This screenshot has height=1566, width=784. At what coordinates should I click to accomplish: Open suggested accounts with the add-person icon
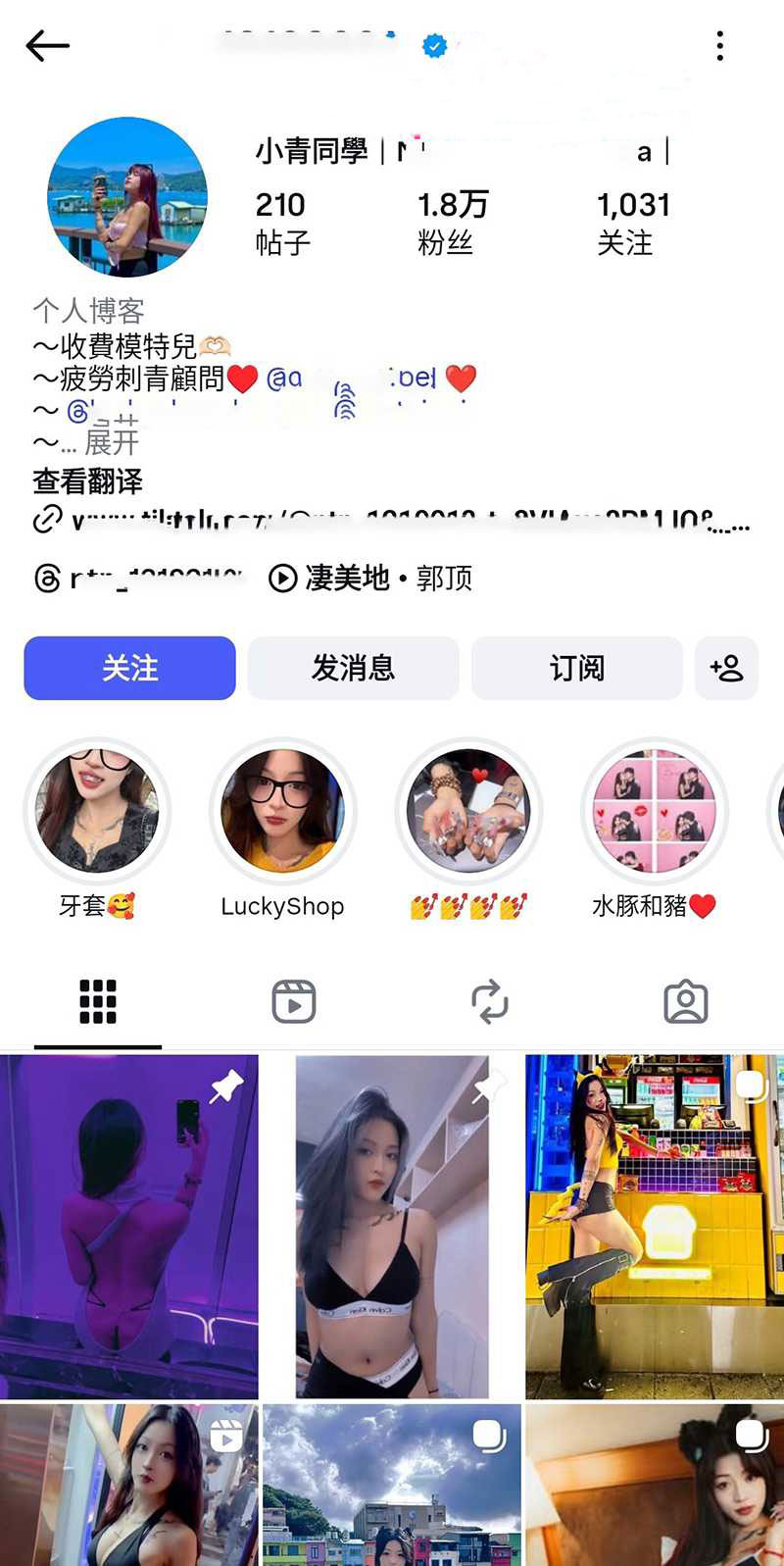[x=726, y=668]
